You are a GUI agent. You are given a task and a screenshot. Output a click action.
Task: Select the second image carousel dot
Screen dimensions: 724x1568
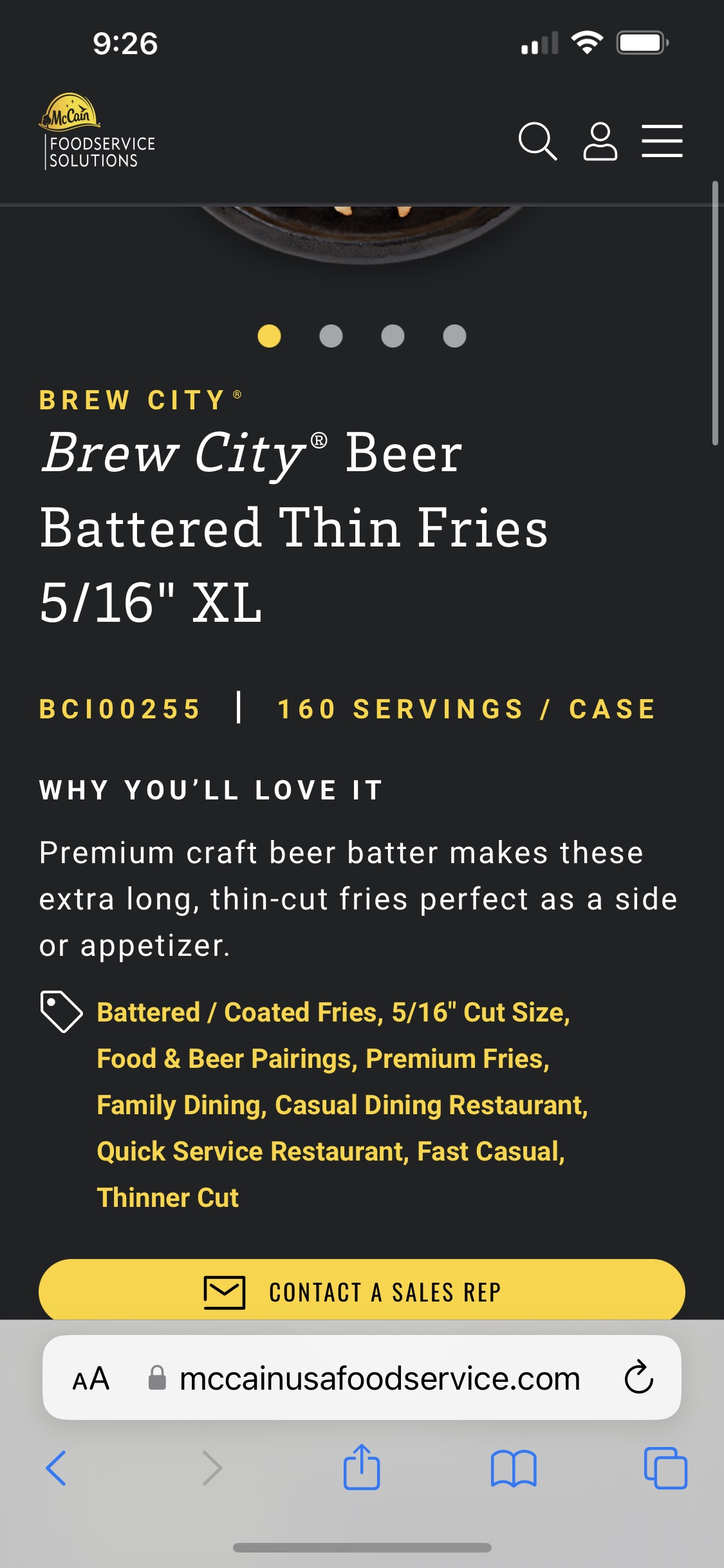[x=331, y=335]
